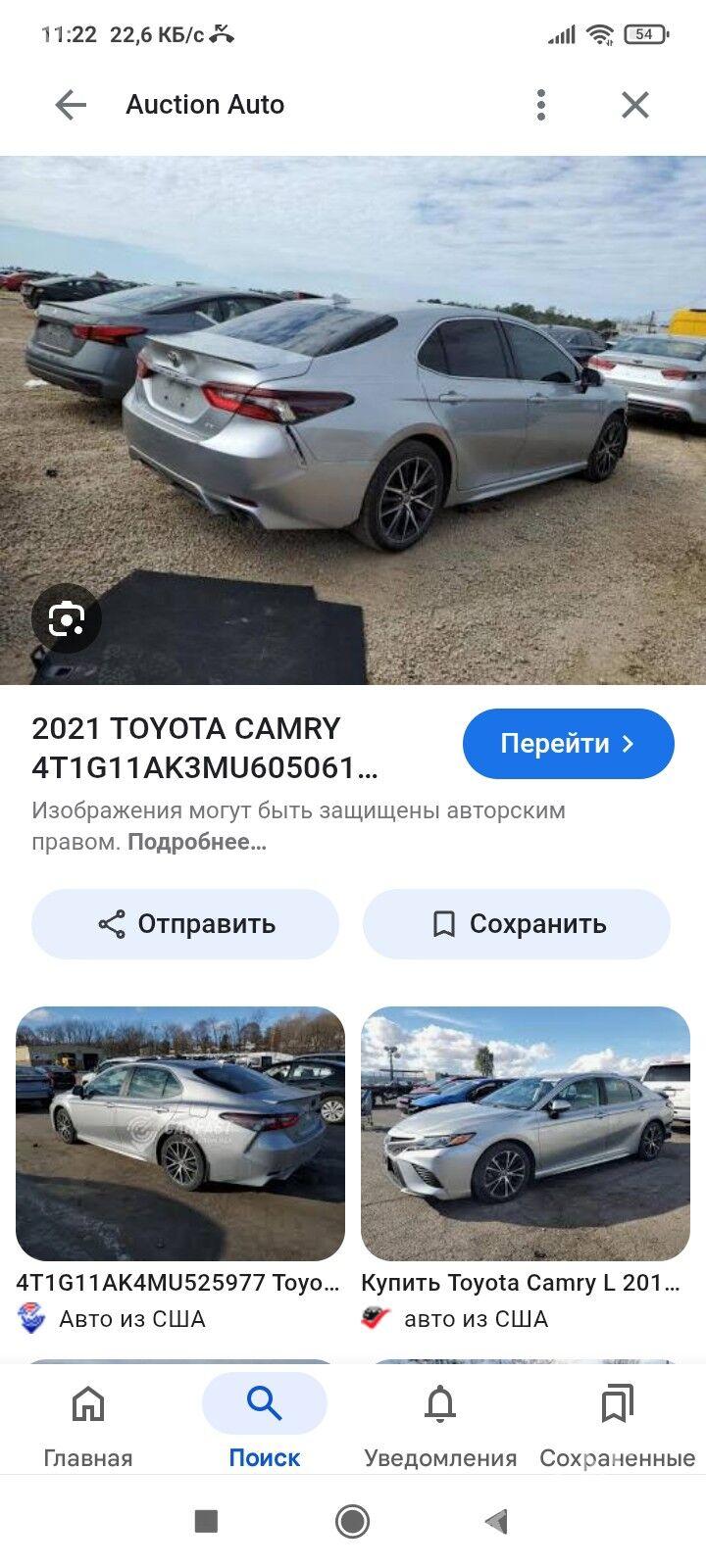This screenshot has width=706, height=1568.
Task: Open the Поиск search tab icon
Action: pyautogui.click(x=263, y=1403)
